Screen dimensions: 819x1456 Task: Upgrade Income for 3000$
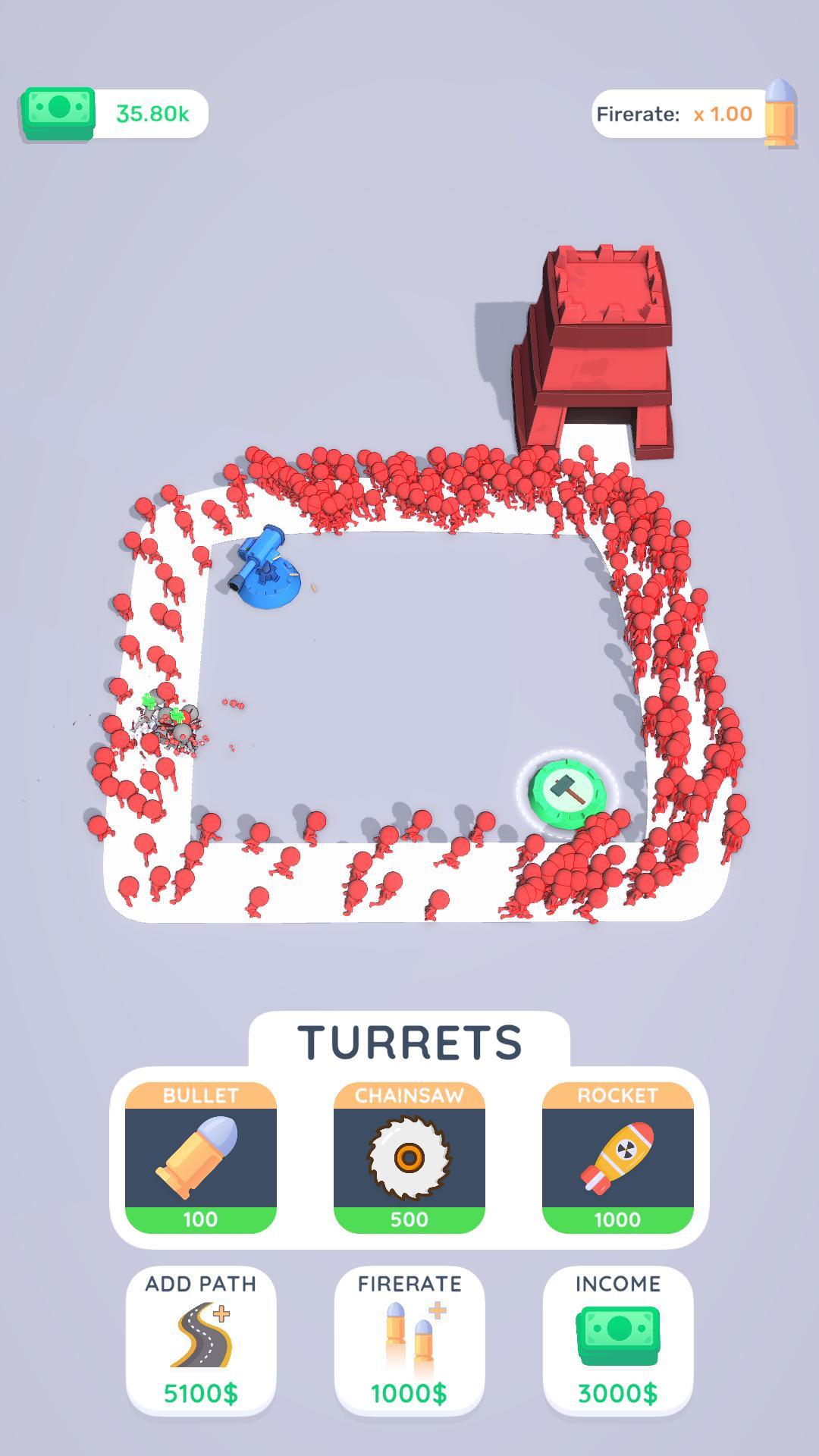click(617, 1340)
